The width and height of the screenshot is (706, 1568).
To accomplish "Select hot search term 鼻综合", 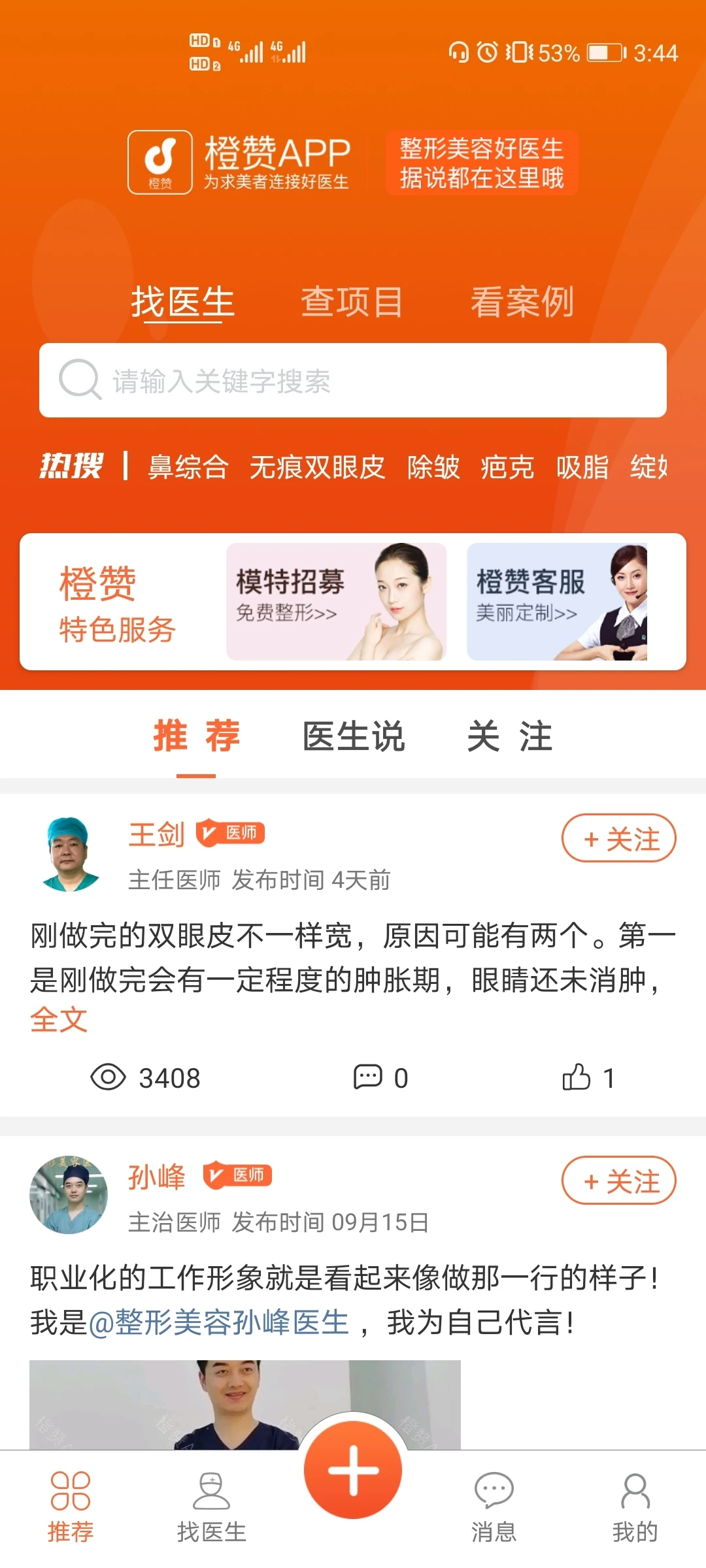I will click(188, 467).
